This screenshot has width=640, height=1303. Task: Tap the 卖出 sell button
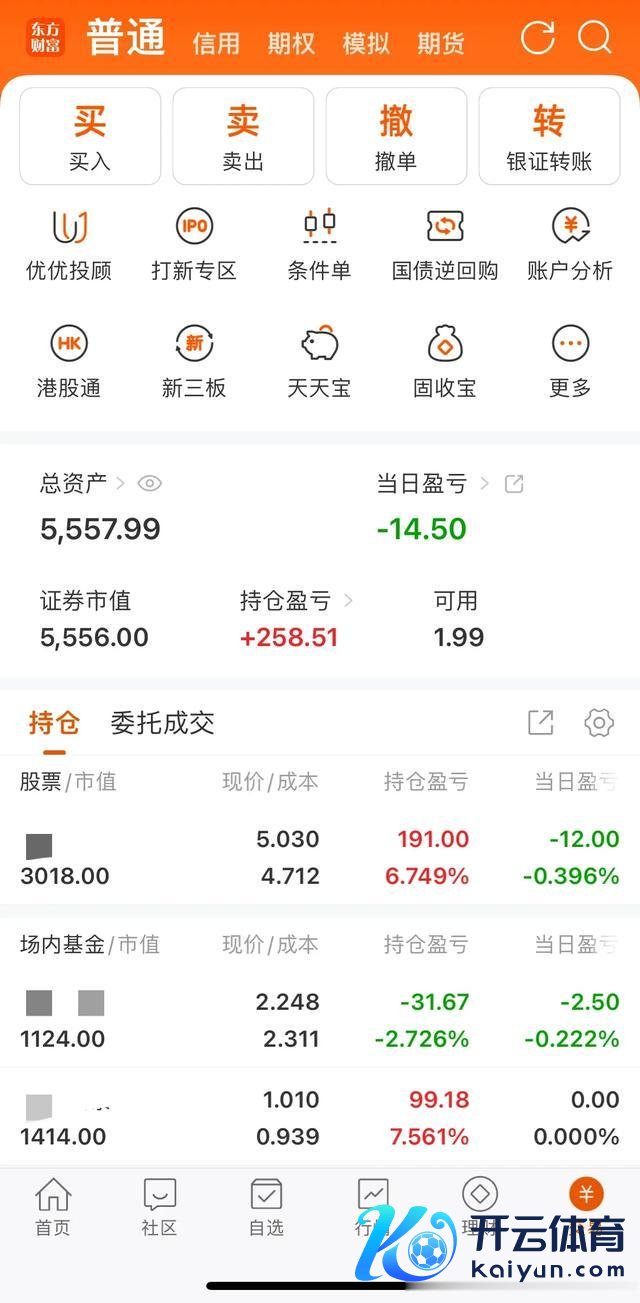pyautogui.click(x=243, y=136)
